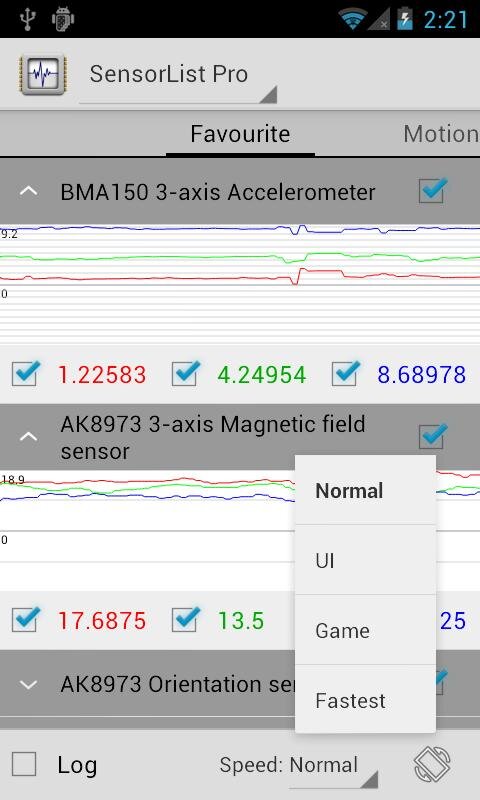This screenshot has width=480, height=800.
Task: Select Game speed option
Action: tap(365, 630)
